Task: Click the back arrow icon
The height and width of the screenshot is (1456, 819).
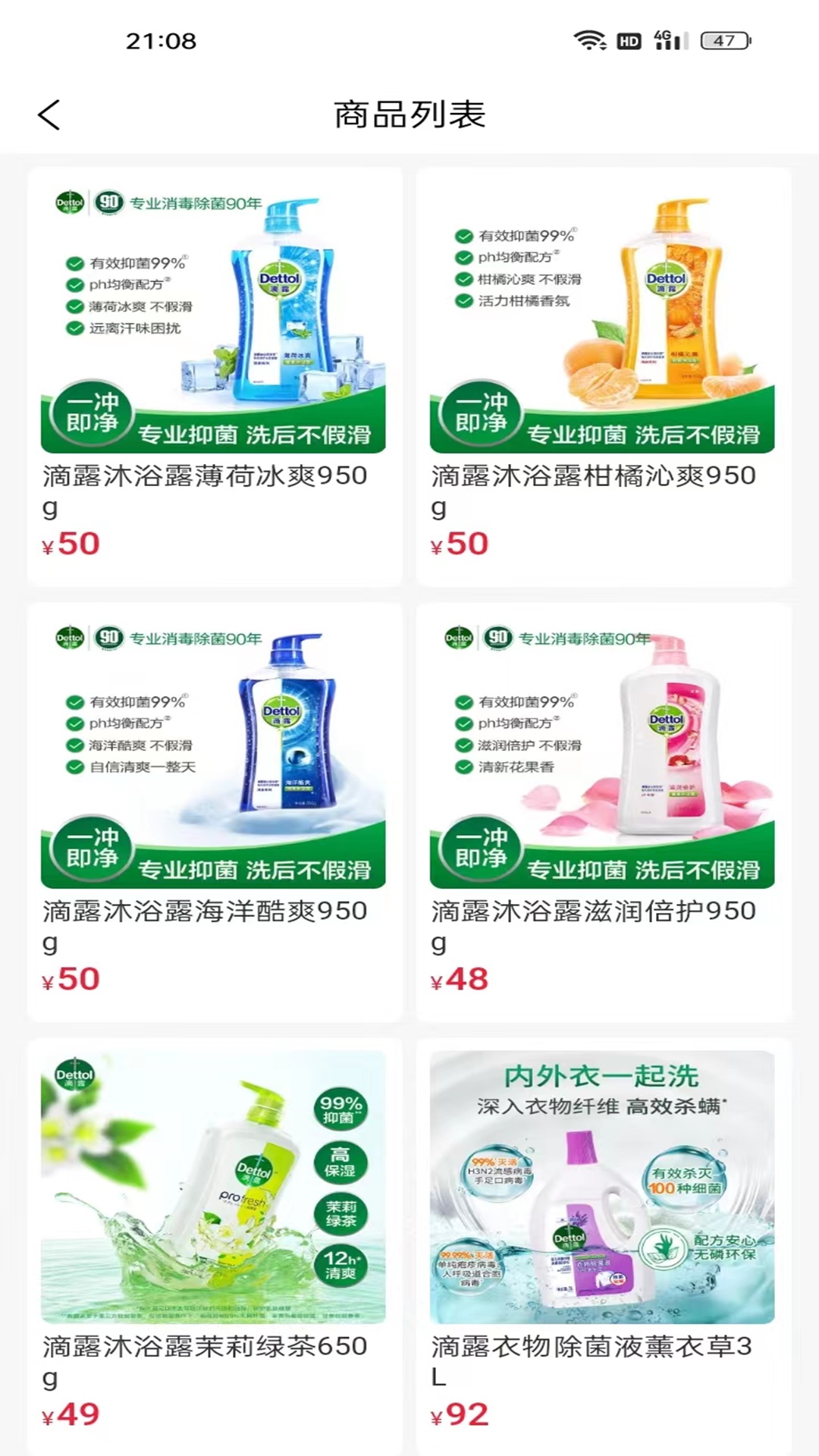Action: 48,115
